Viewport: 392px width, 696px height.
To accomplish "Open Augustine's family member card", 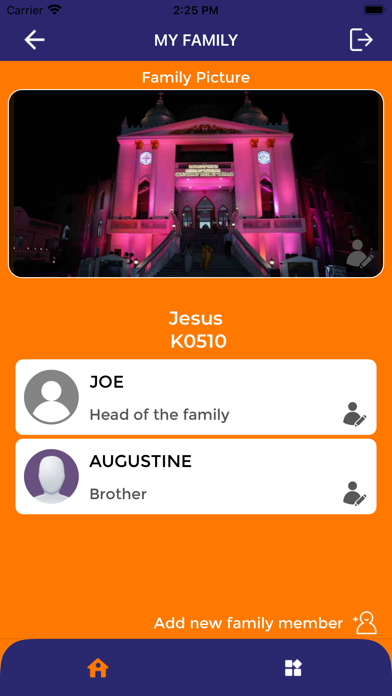I will click(x=196, y=476).
